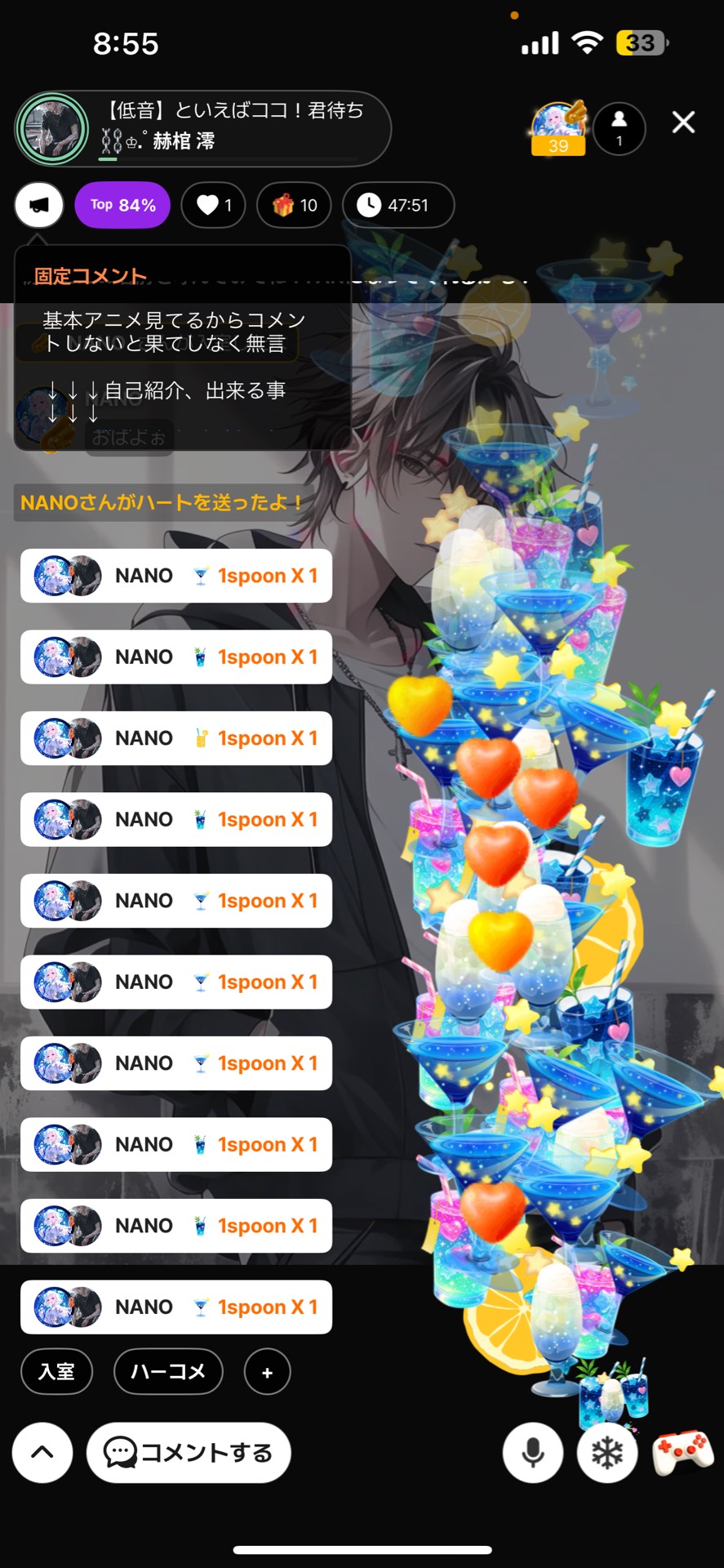Tap the megaphone announcement icon
The width and height of the screenshot is (724, 1568).
39,205
